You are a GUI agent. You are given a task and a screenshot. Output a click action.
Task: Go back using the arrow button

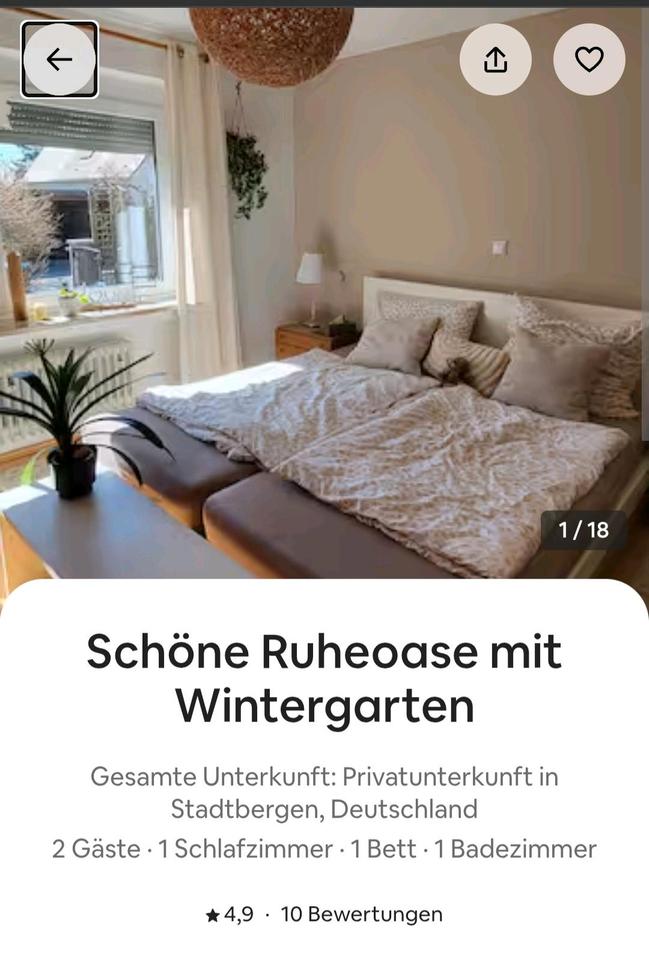coord(59,60)
